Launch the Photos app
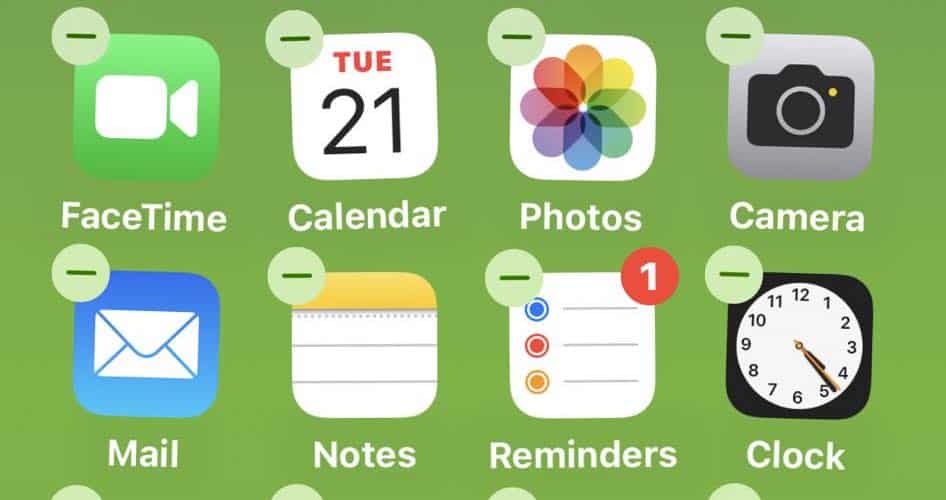 point(582,108)
